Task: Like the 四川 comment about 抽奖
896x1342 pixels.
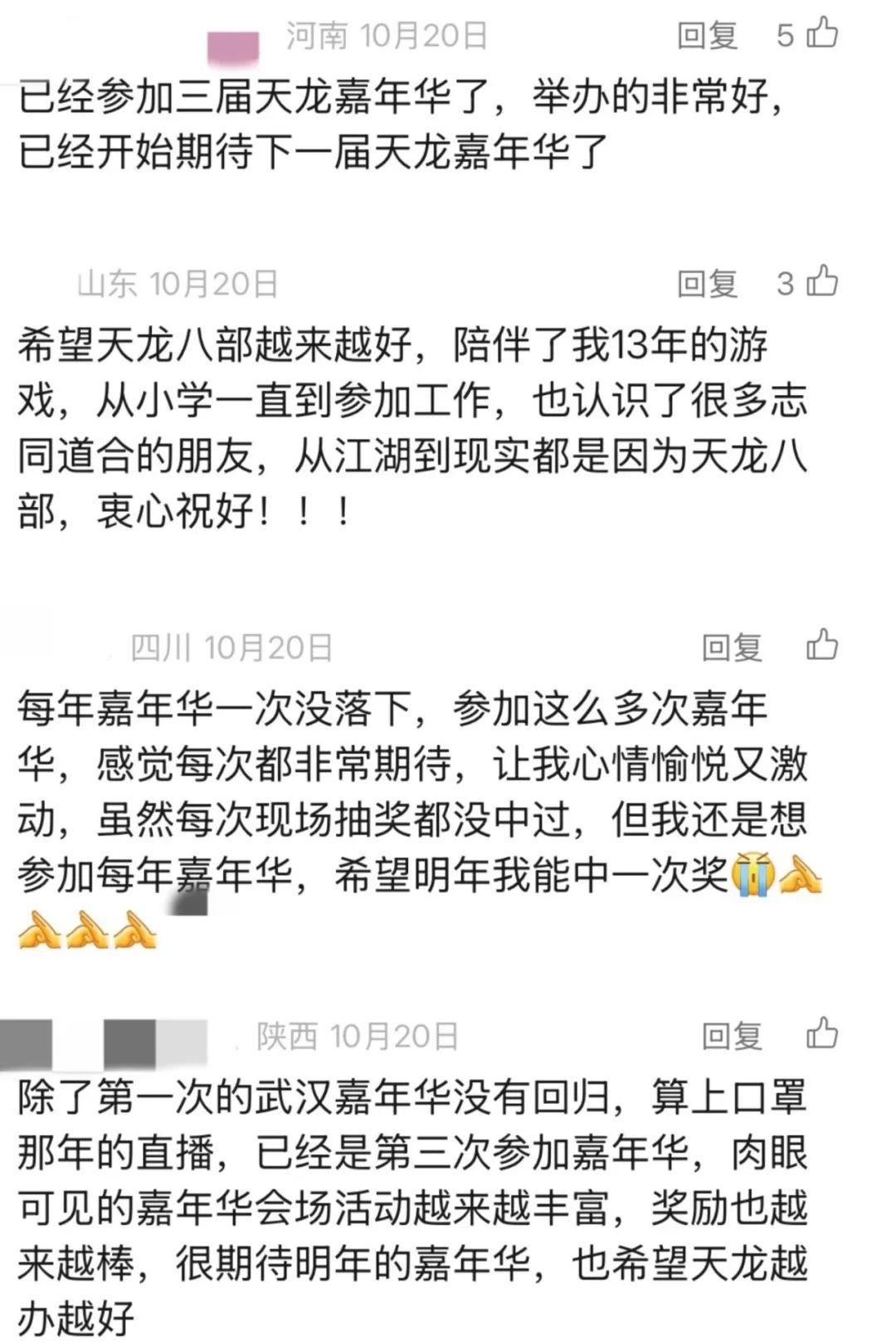Action: pyautogui.click(x=821, y=646)
